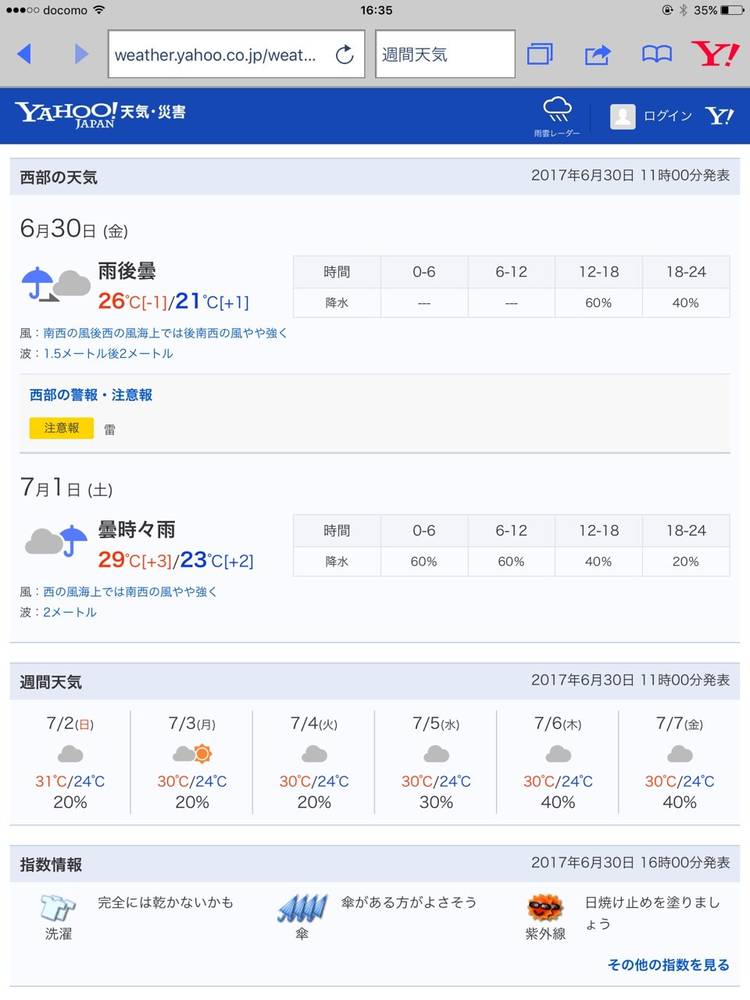Open the 1.5メートル後2メートル wave link

[108, 353]
